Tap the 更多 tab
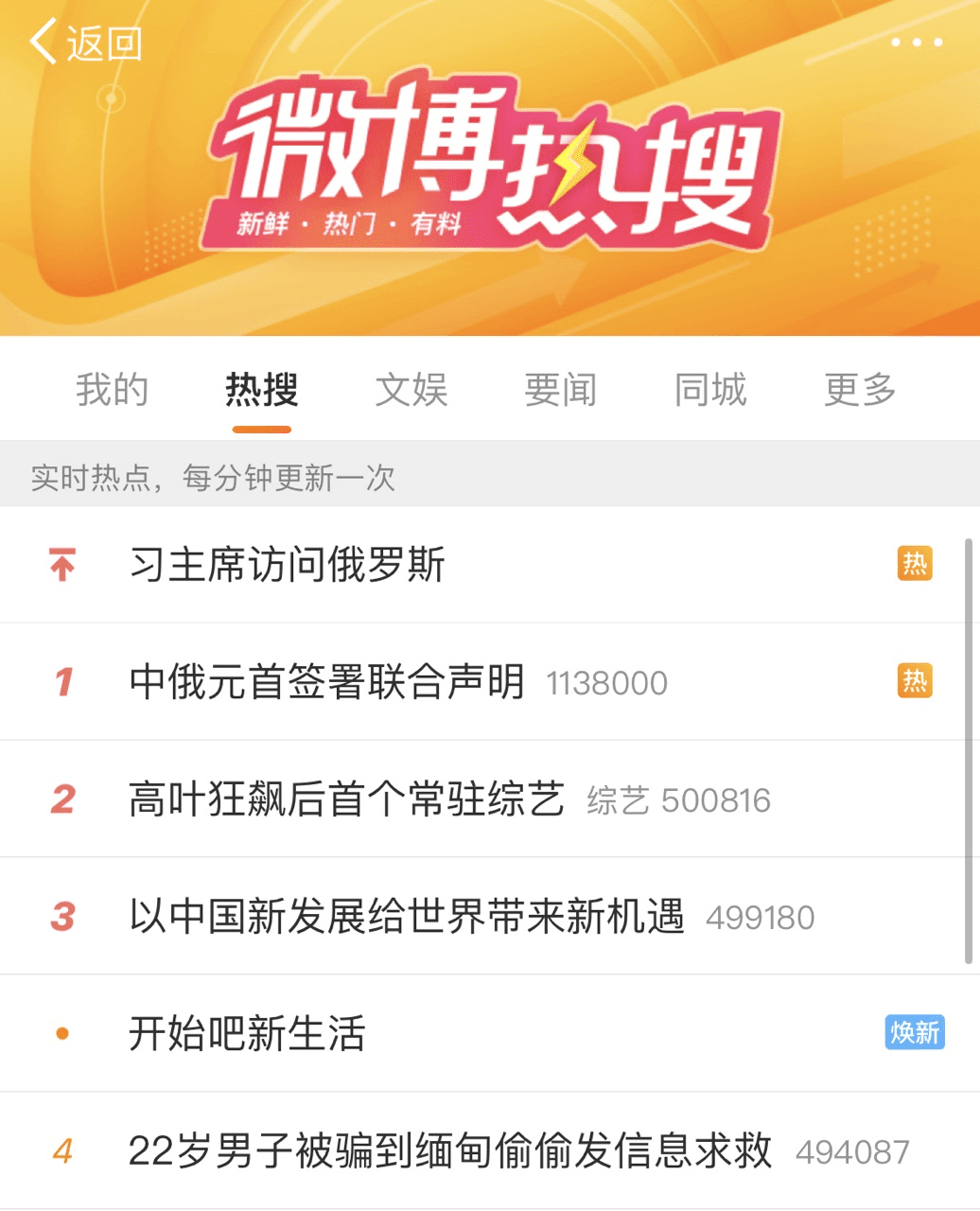This screenshot has width=980, height=1211. (860, 390)
